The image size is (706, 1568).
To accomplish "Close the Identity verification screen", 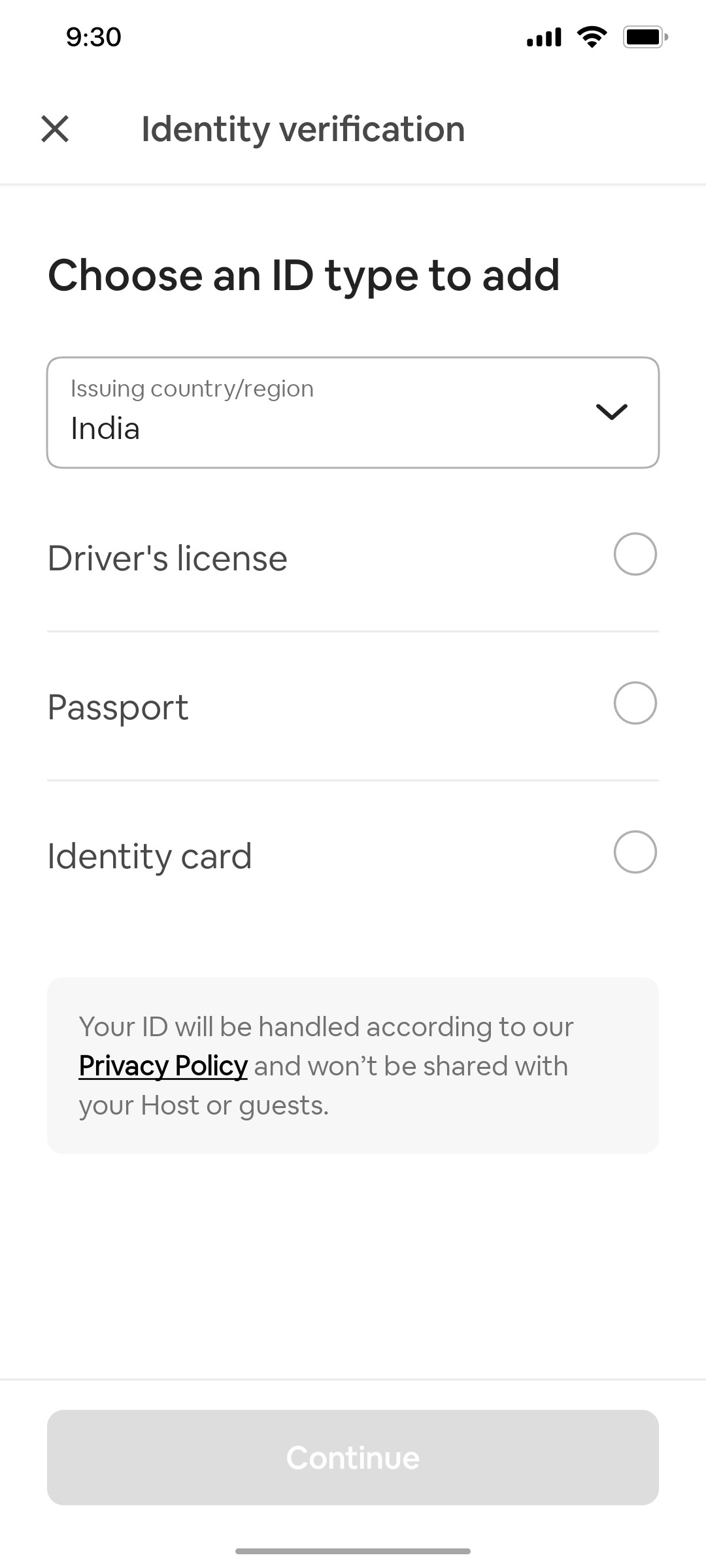I will point(56,129).
